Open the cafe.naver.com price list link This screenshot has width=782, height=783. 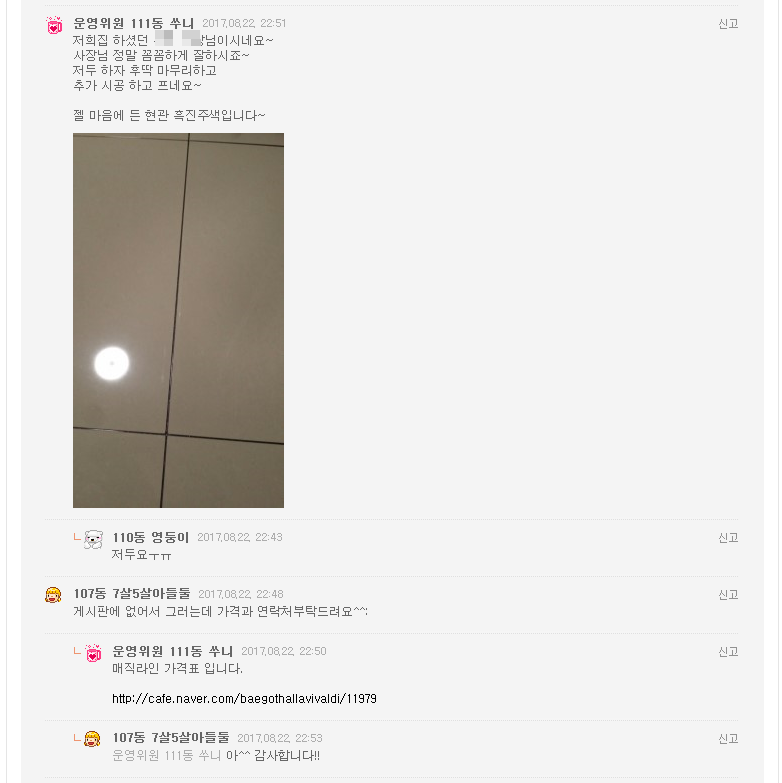(x=244, y=699)
